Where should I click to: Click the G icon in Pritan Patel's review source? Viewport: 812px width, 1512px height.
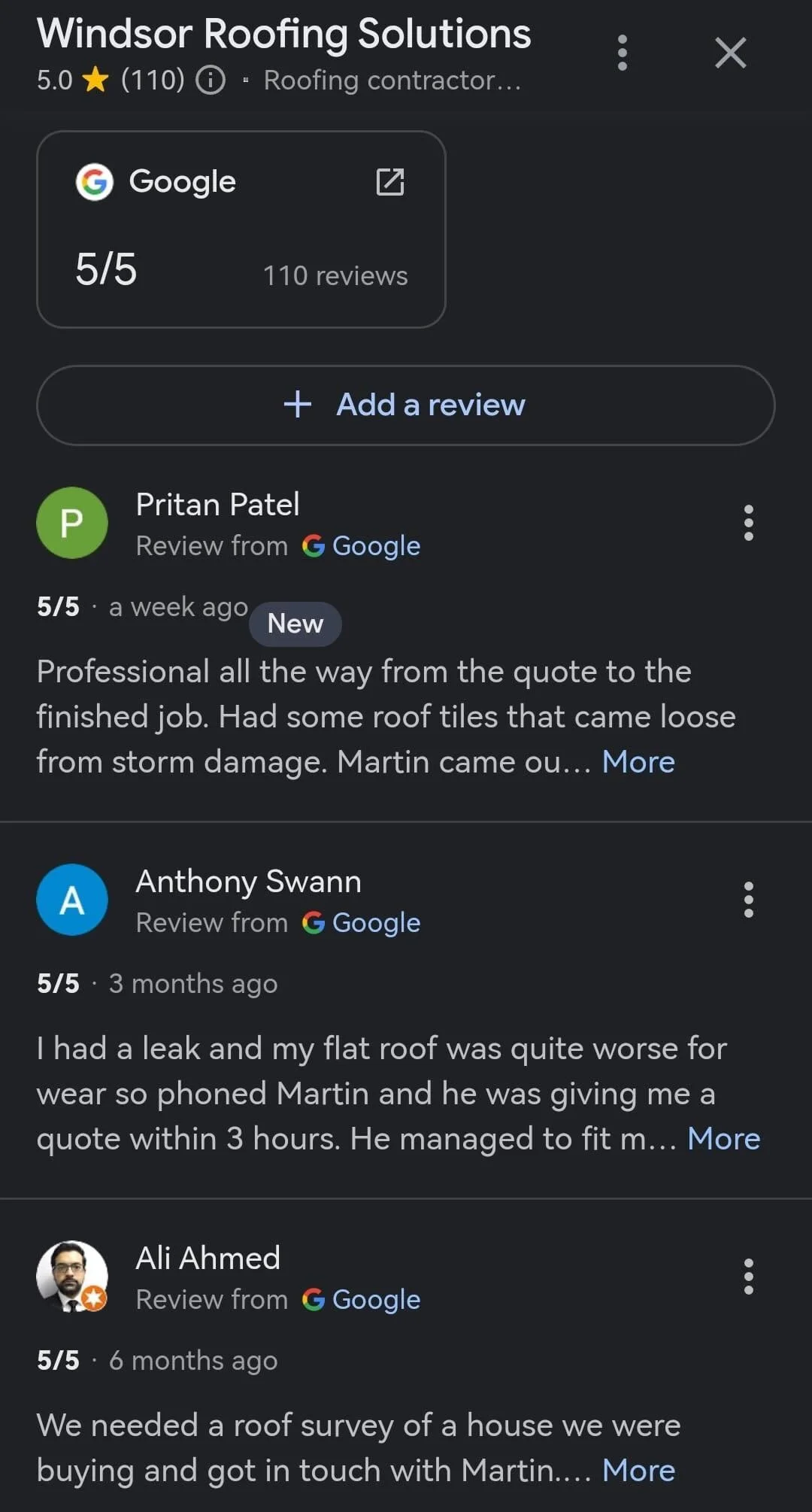(314, 545)
